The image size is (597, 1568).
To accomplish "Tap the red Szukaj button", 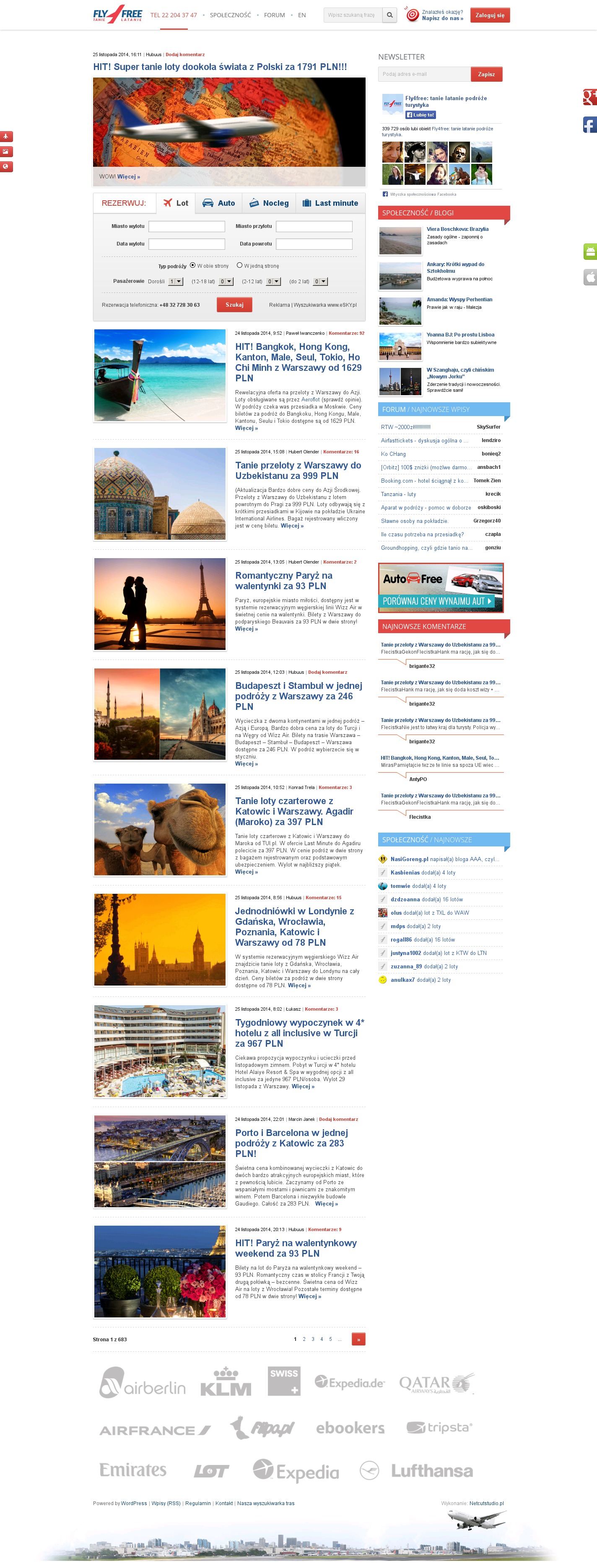I will pyautogui.click(x=234, y=304).
